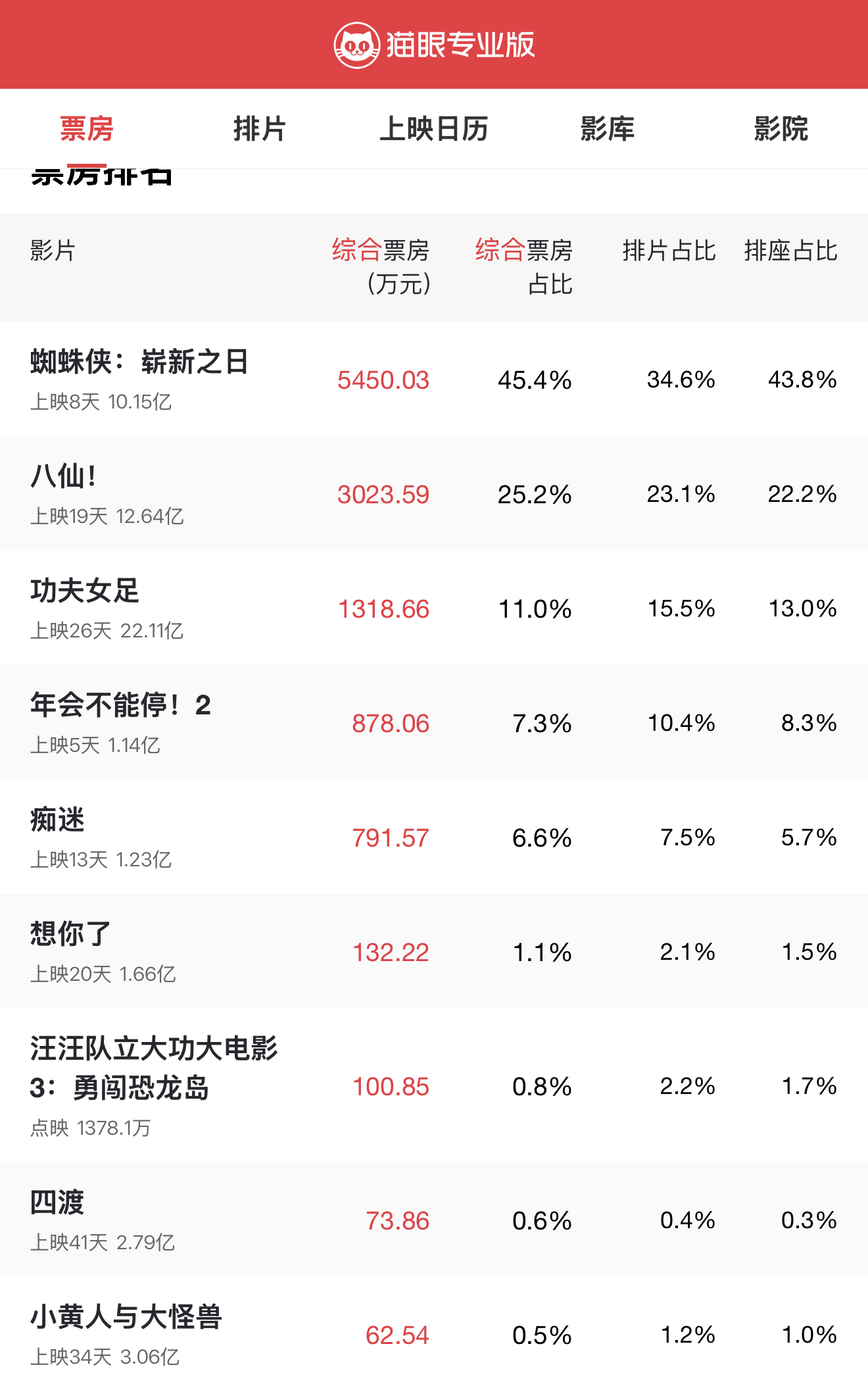The width and height of the screenshot is (868, 1390).
Task: Open the 上映日历 tab
Action: [434, 128]
